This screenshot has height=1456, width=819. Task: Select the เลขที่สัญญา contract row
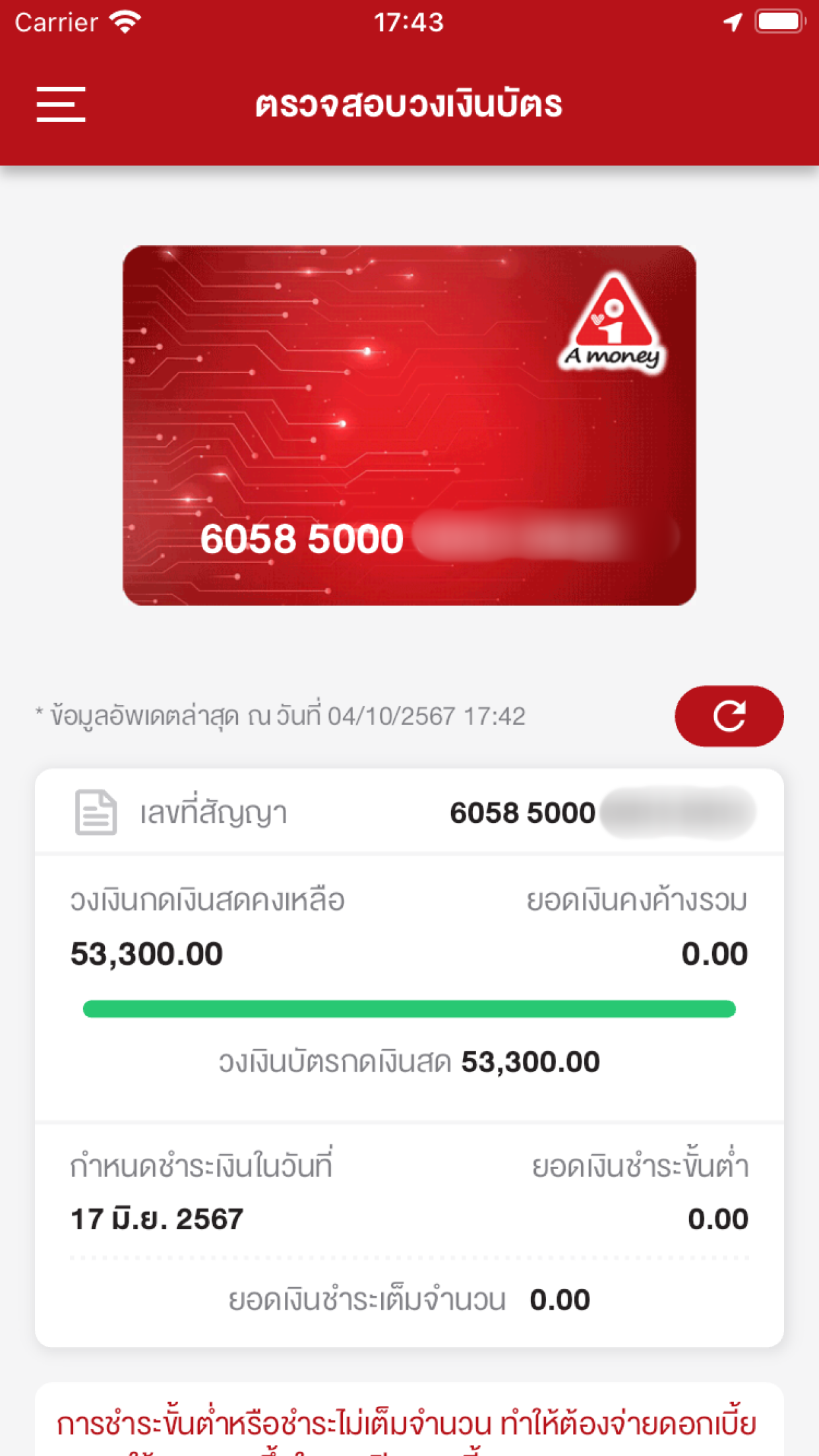point(409,813)
